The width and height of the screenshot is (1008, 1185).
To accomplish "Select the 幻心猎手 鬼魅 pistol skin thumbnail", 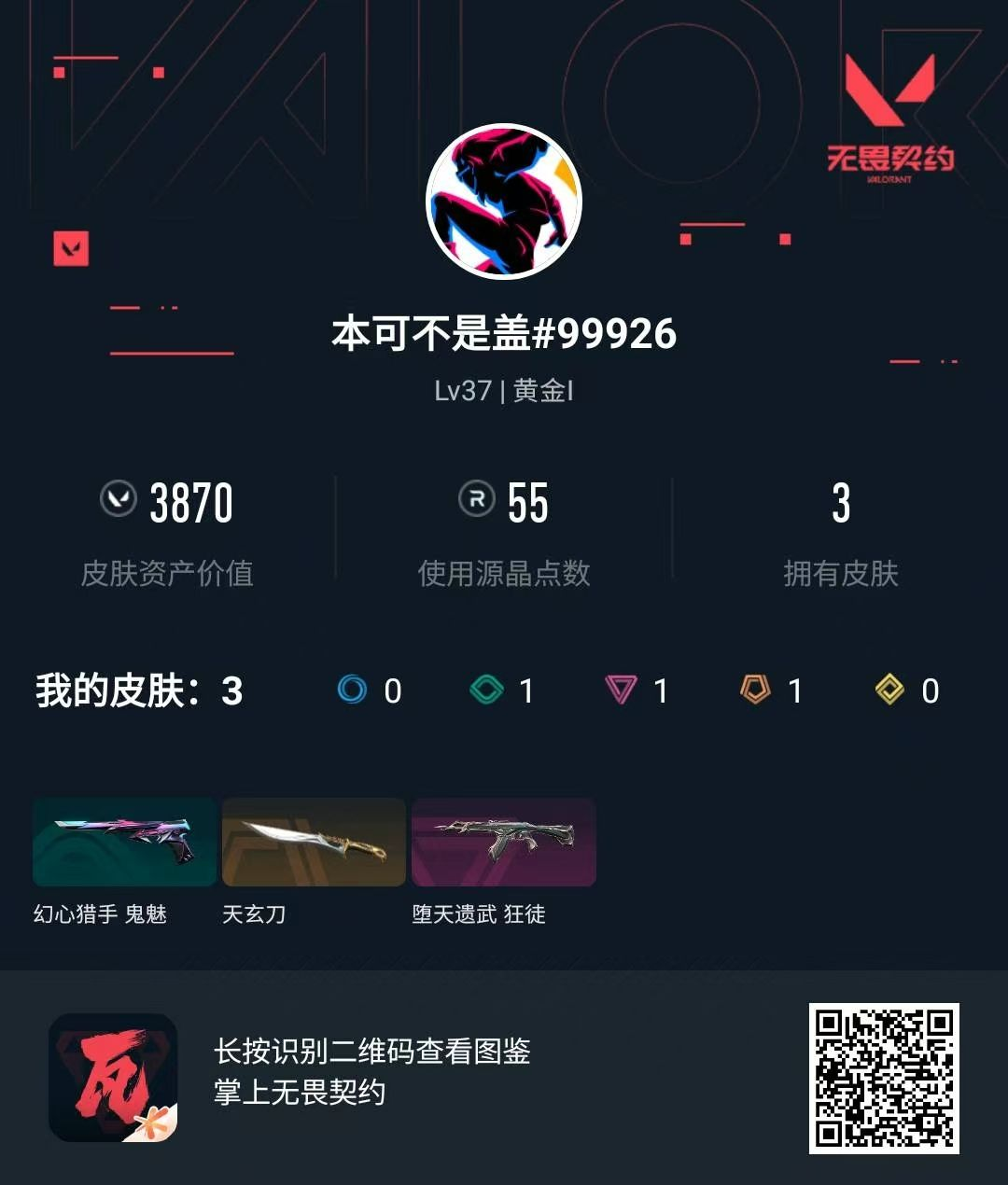I will click(x=124, y=843).
